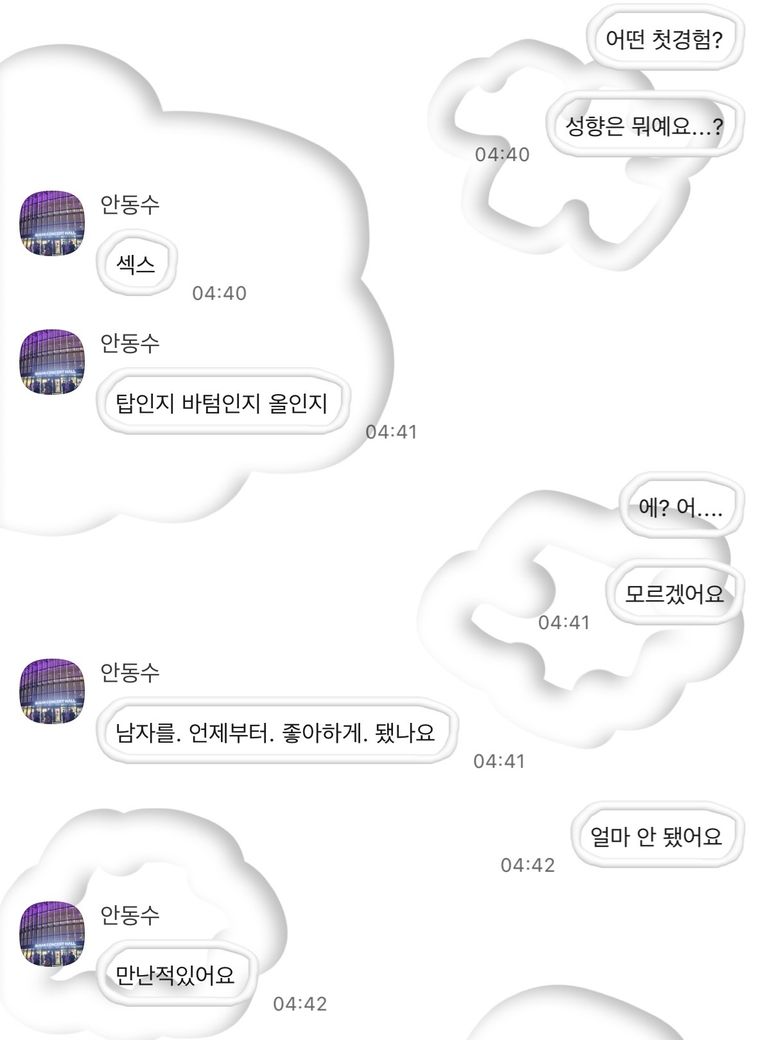The image size is (757, 1040).
Task: Open 안동수's profile picture beside the 섹스 message
Action: tap(52, 223)
